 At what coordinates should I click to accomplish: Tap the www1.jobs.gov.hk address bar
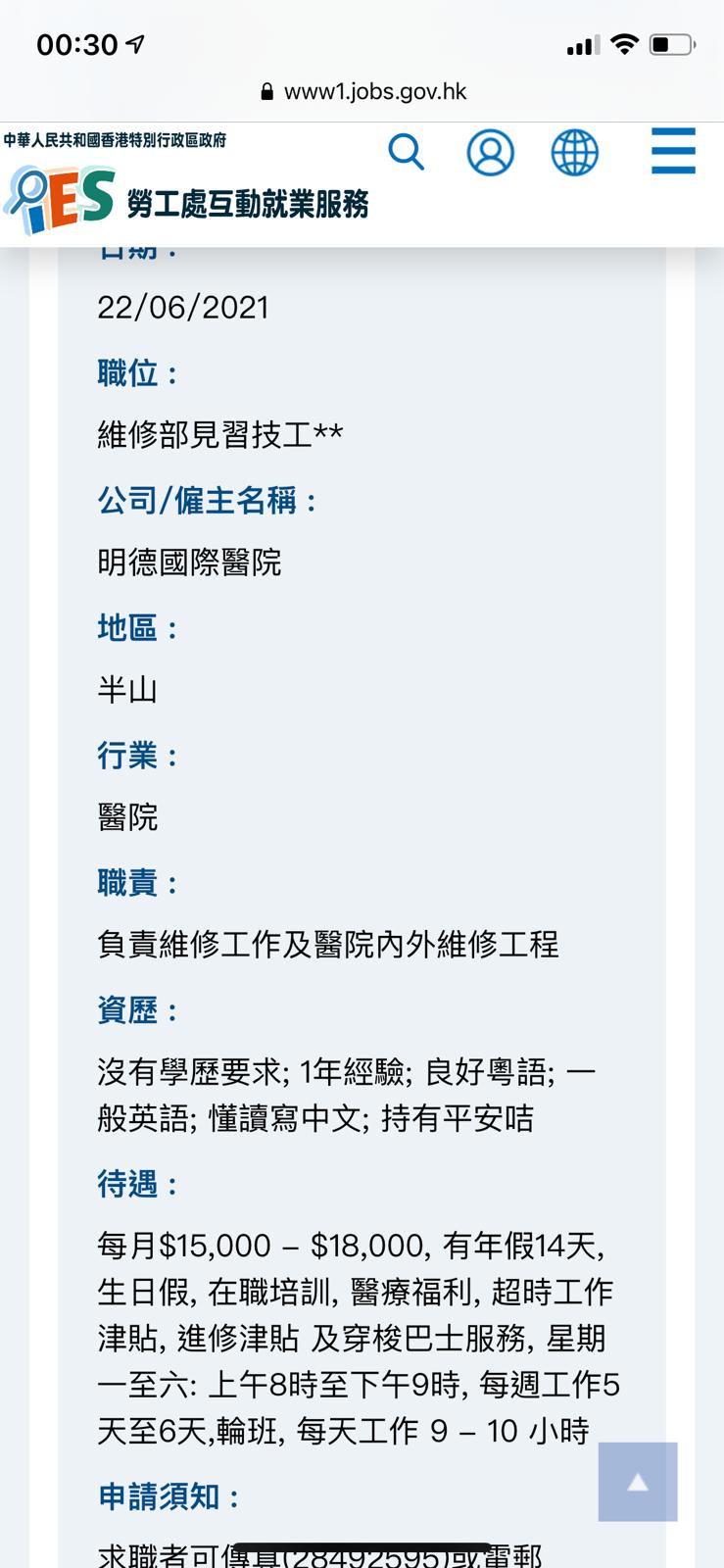[x=362, y=92]
